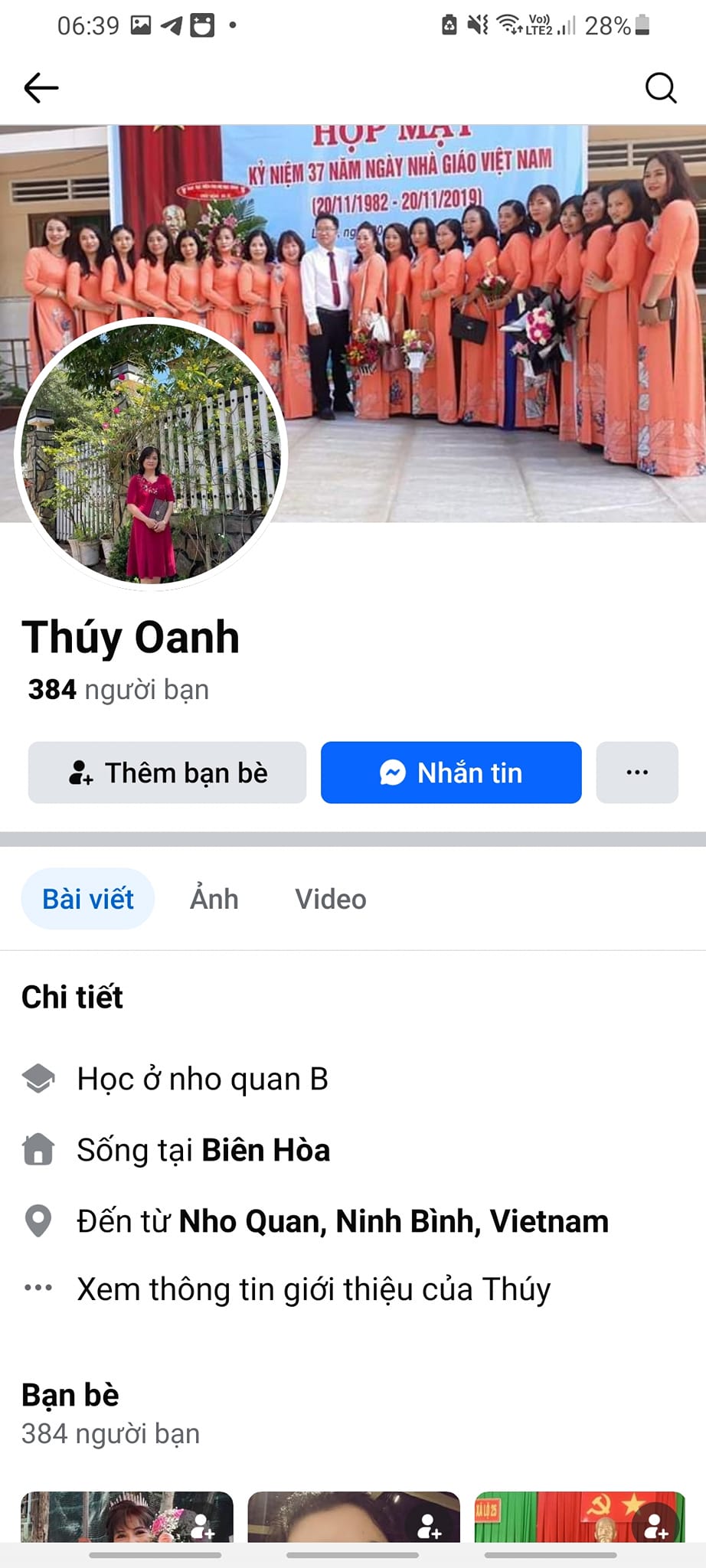Open Xem thông tin giới thiệu của Thúy
The width and height of the screenshot is (706, 1568).
click(313, 1289)
